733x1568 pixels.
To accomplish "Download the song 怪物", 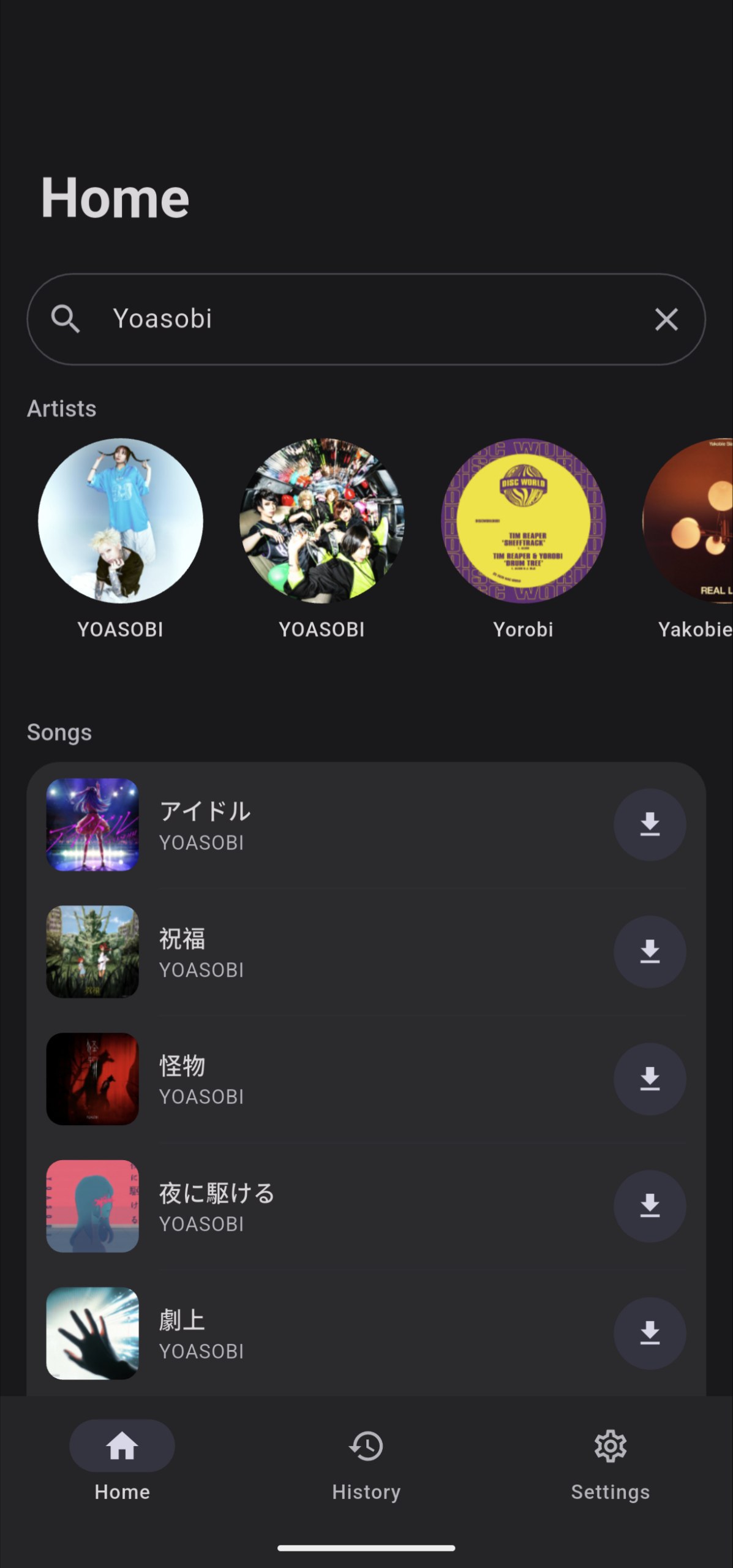I will tap(650, 1079).
